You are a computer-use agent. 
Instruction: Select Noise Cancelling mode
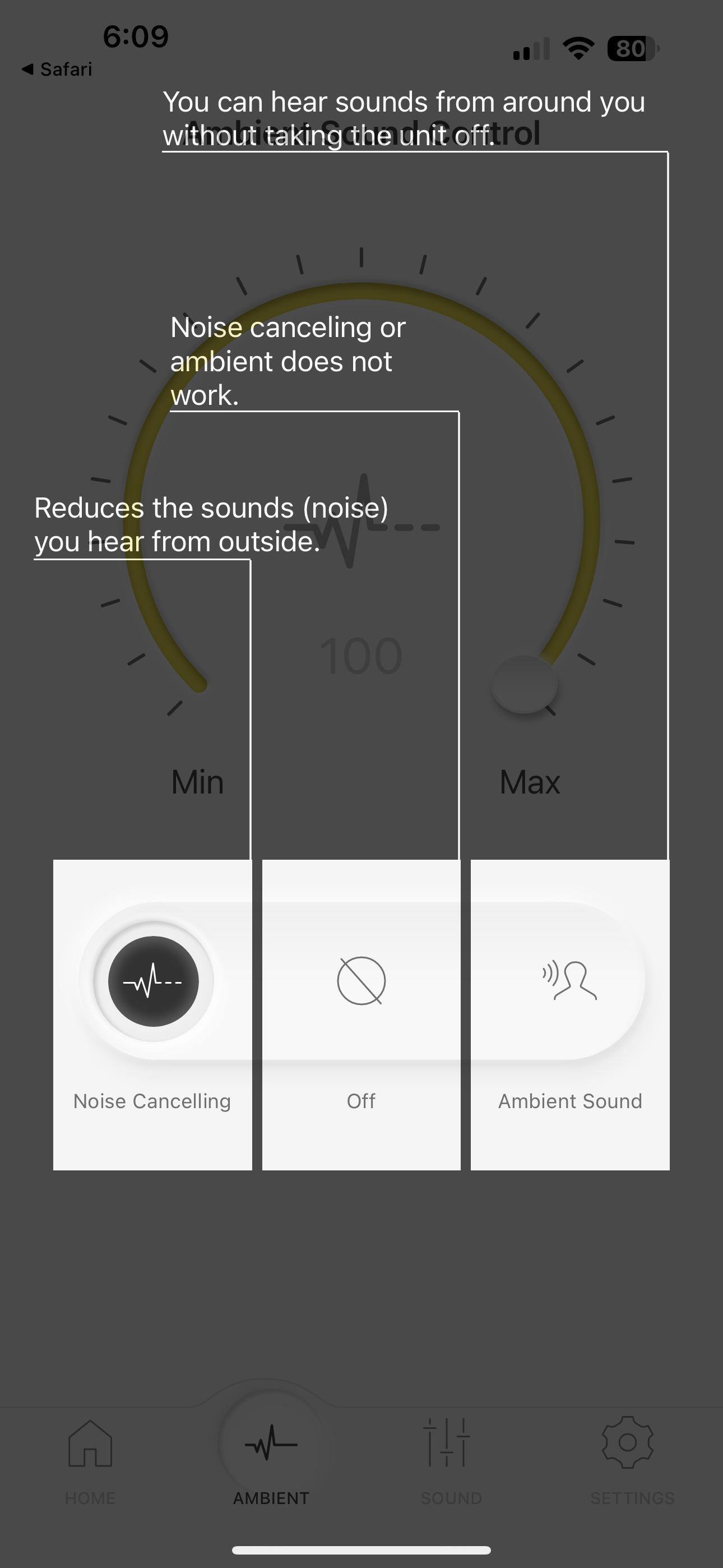153,981
